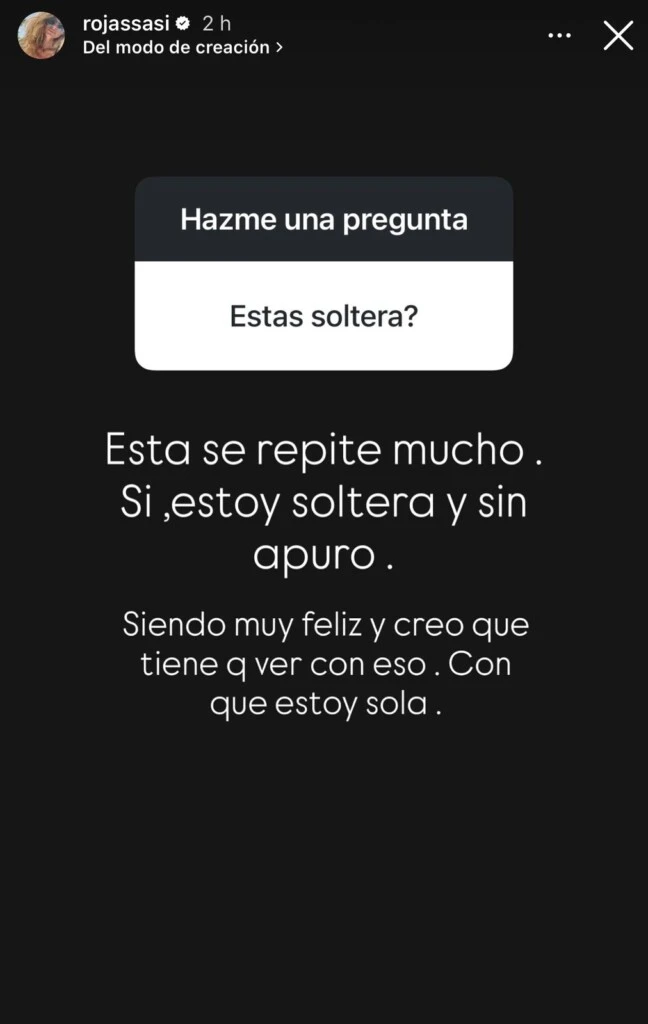Viewport: 648px width, 1024px height.
Task: Open rojassasi's profile picture
Action: pos(41,36)
